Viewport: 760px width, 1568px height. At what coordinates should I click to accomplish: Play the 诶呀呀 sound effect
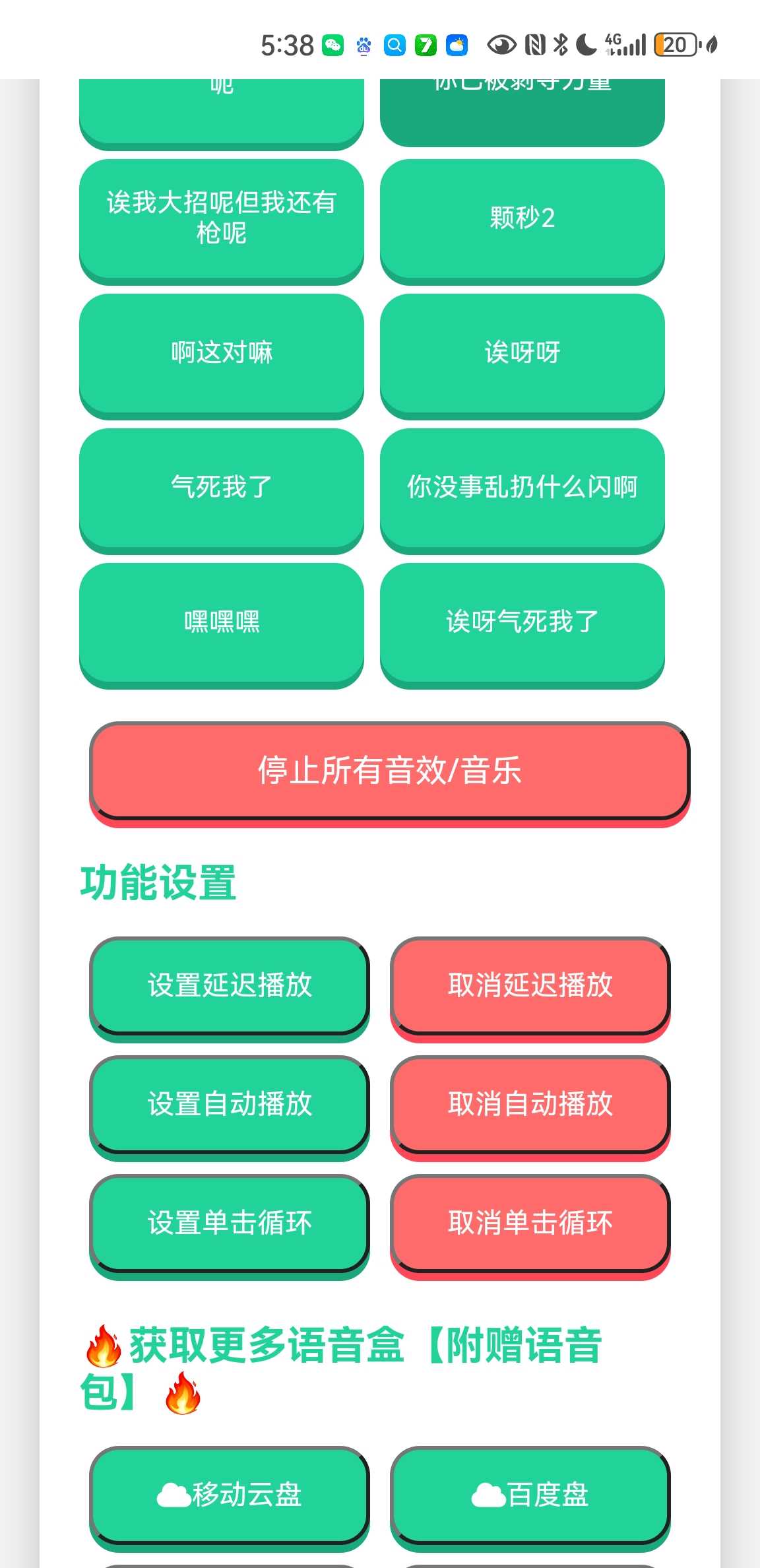(522, 352)
